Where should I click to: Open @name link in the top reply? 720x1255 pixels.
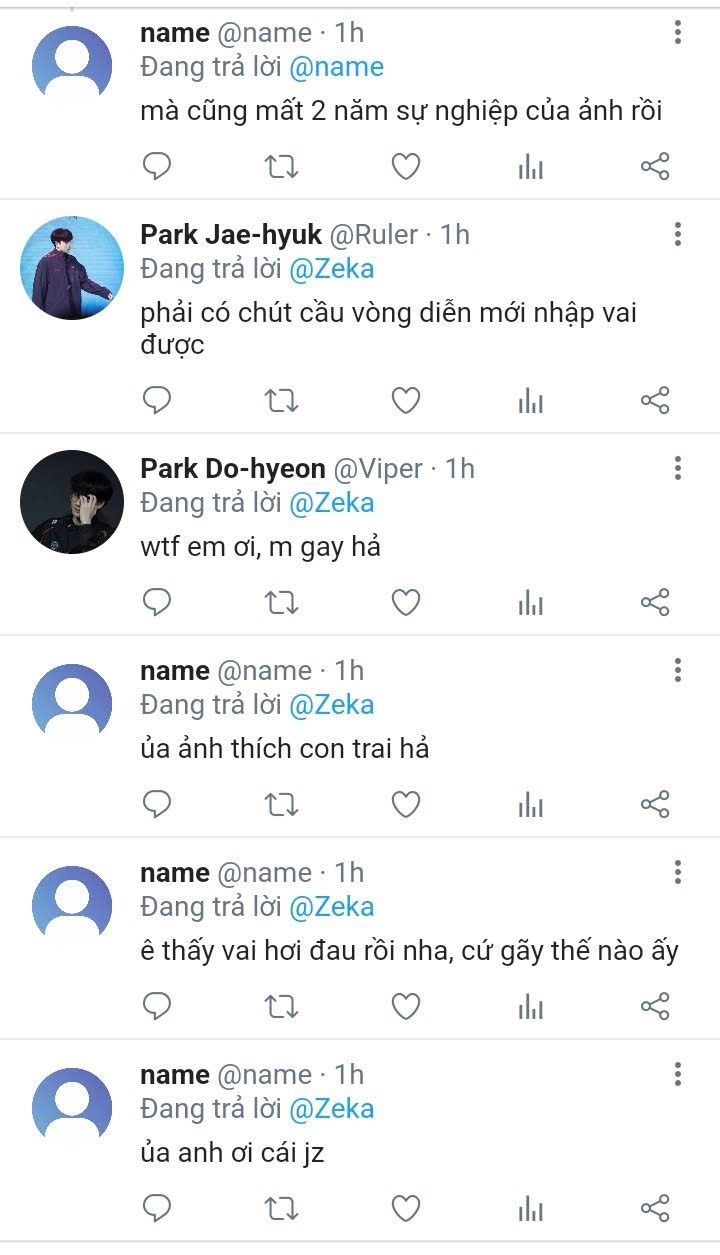coord(336,67)
